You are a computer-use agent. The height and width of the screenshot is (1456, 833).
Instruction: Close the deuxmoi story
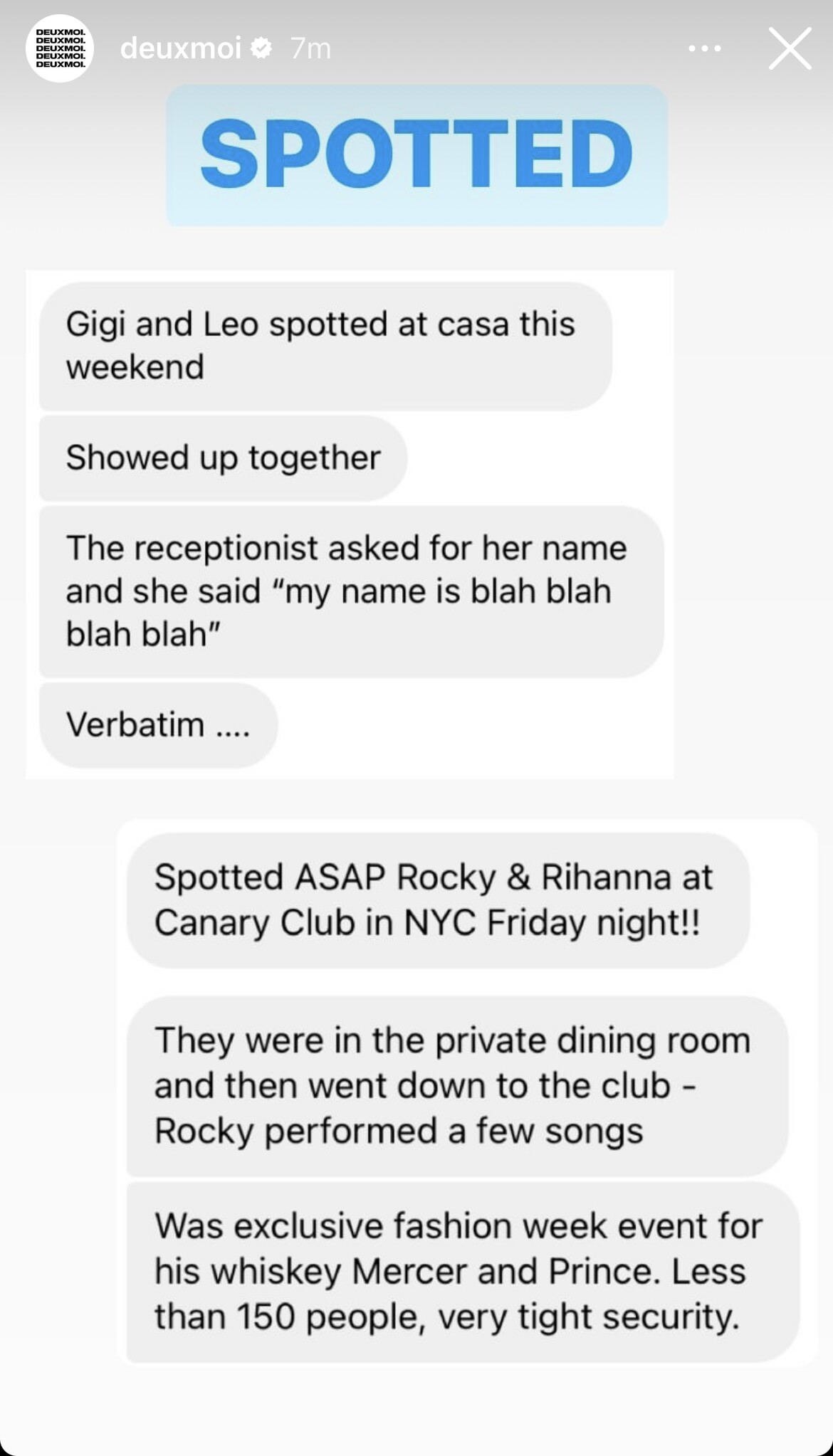[790, 48]
